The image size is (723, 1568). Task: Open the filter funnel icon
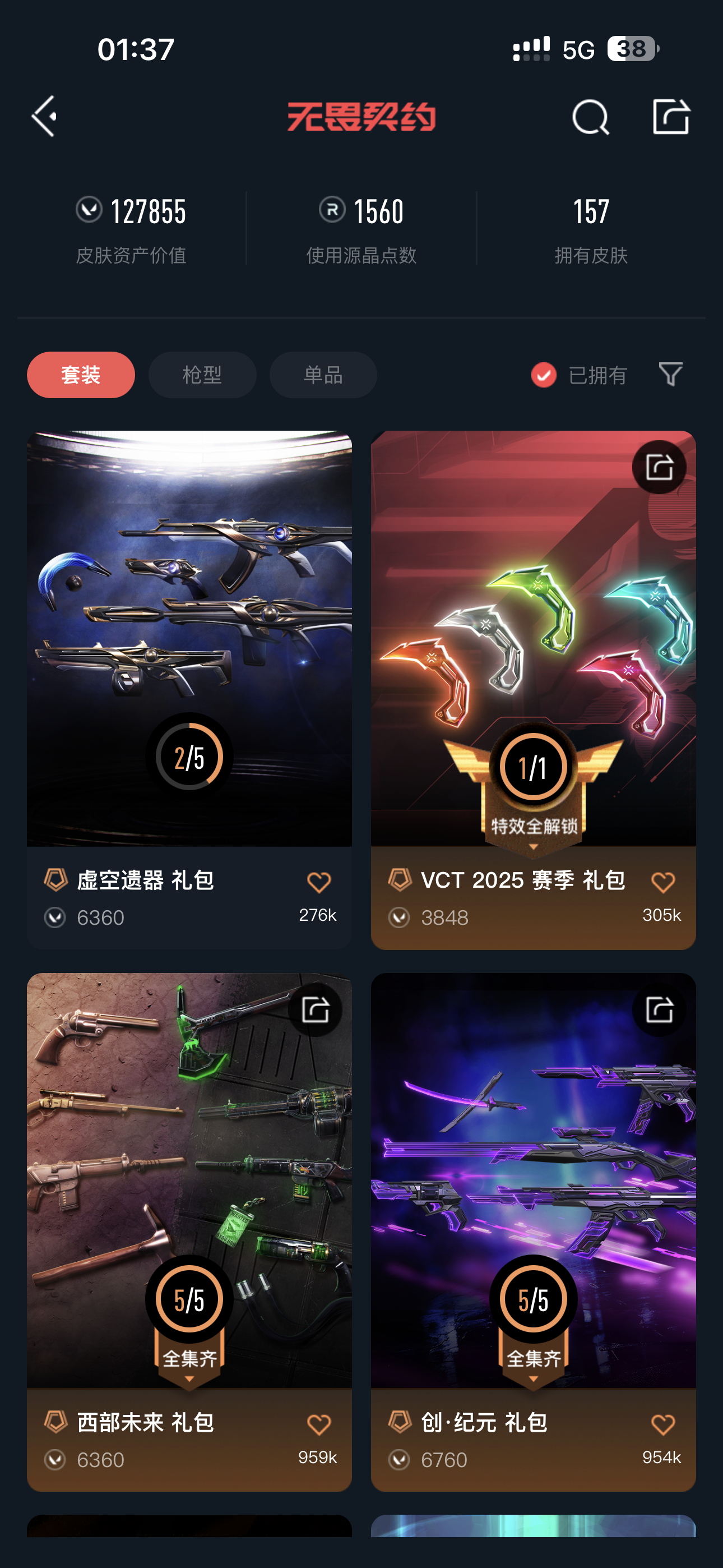[670, 373]
